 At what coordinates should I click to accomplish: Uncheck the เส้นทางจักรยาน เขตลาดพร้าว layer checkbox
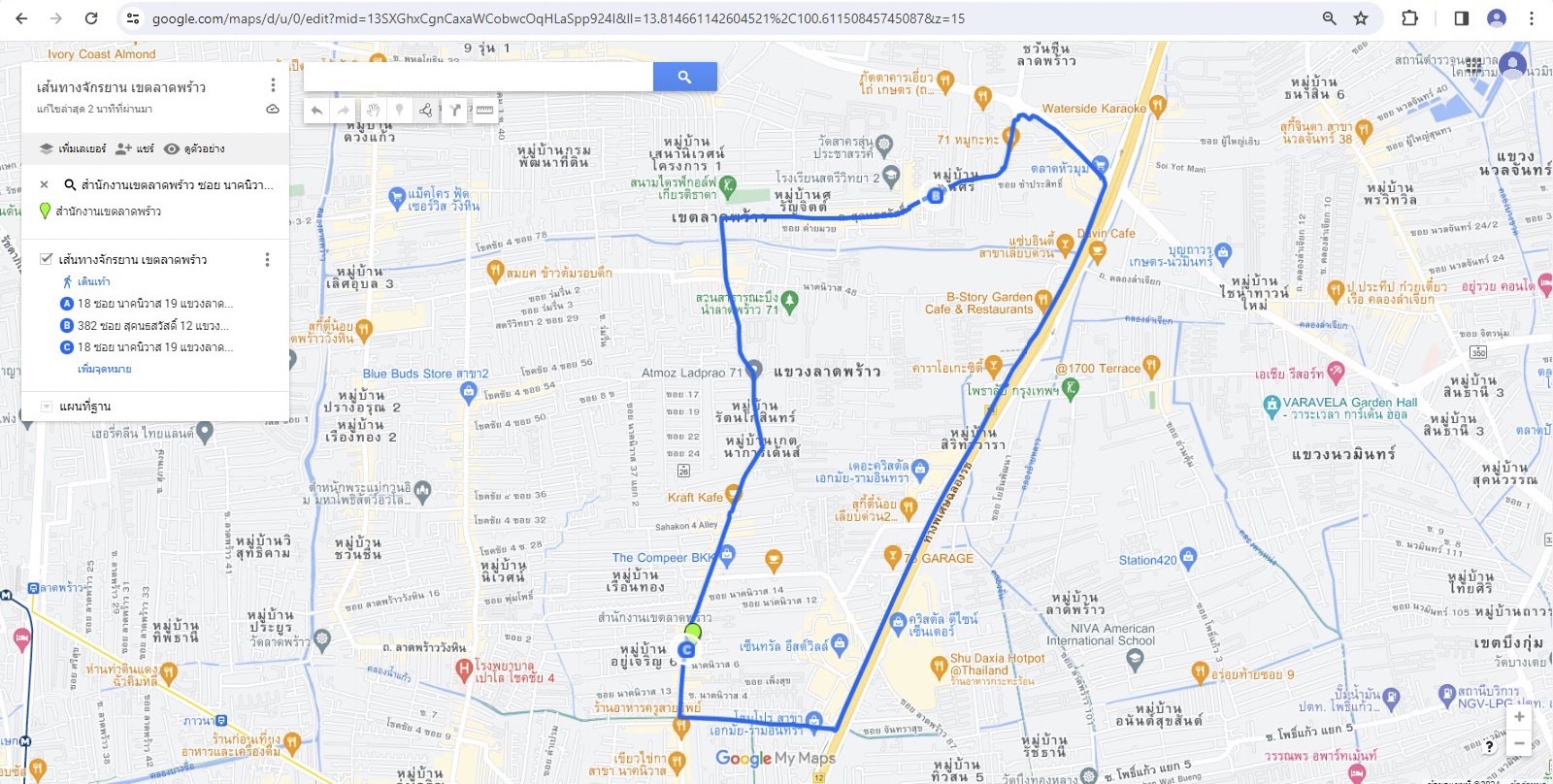pyautogui.click(x=46, y=259)
